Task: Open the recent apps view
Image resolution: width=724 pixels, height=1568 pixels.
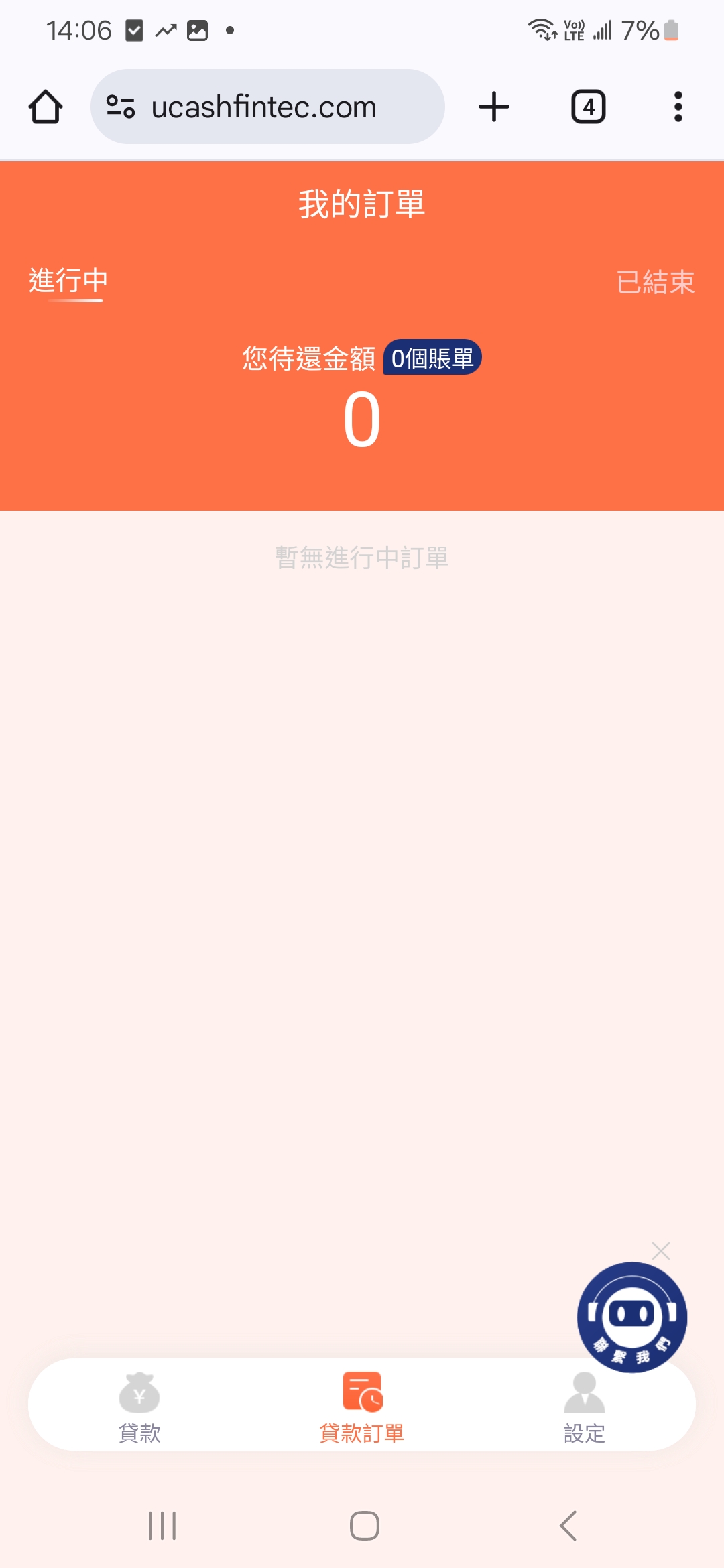Action: pyautogui.click(x=162, y=1526)
